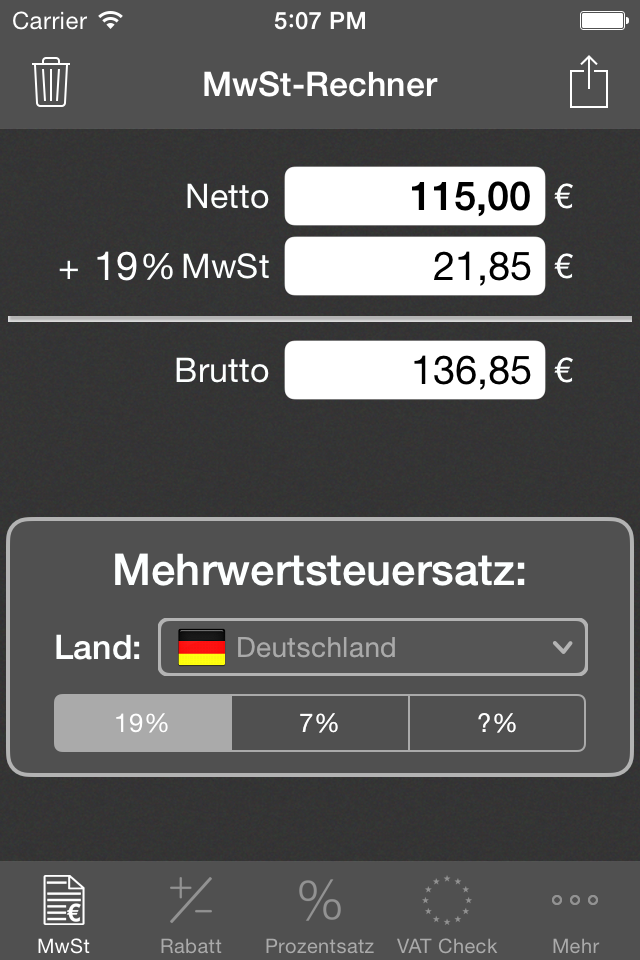Open the share icon in the header
Screen dimensions: 640x960
click(x=589, y=82)
